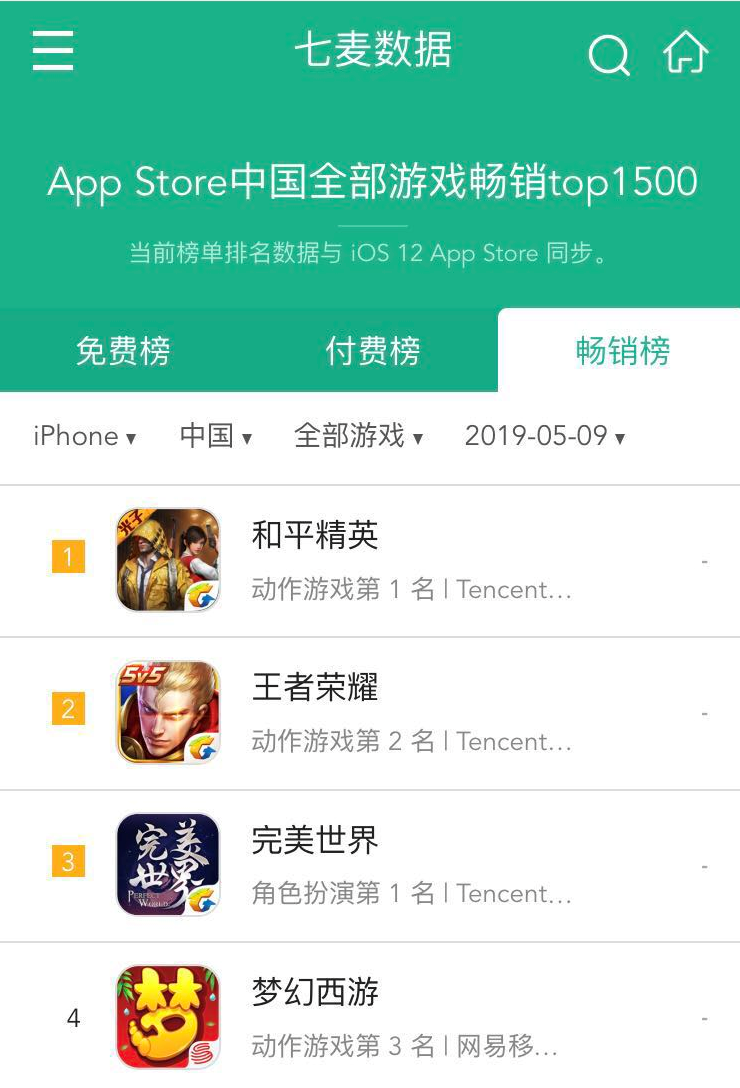
Task: Expand the 中国 country dropdown
Action: point(216,436)
